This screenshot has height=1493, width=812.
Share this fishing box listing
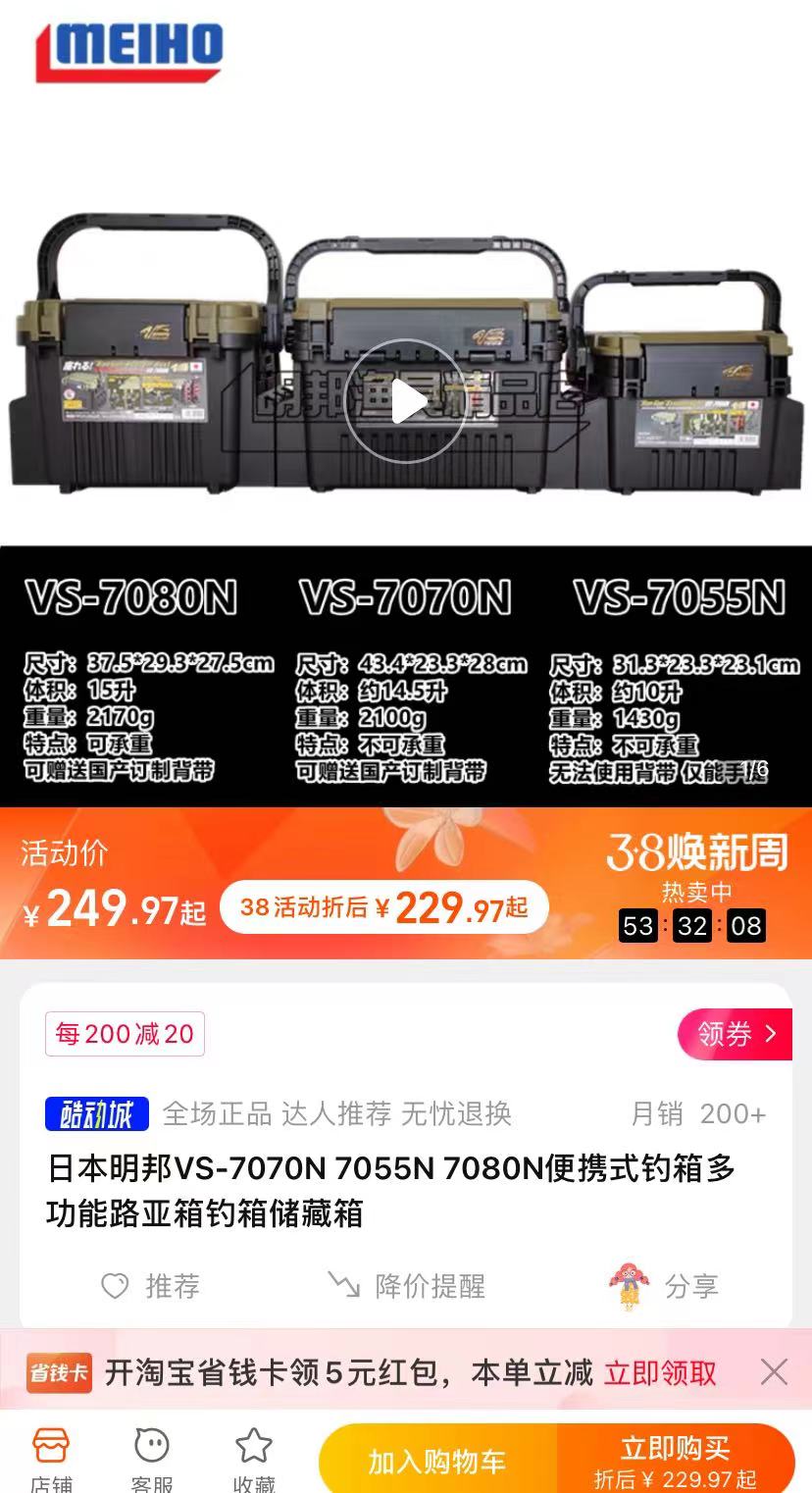pyautogui.click(x=665, y=1286)
